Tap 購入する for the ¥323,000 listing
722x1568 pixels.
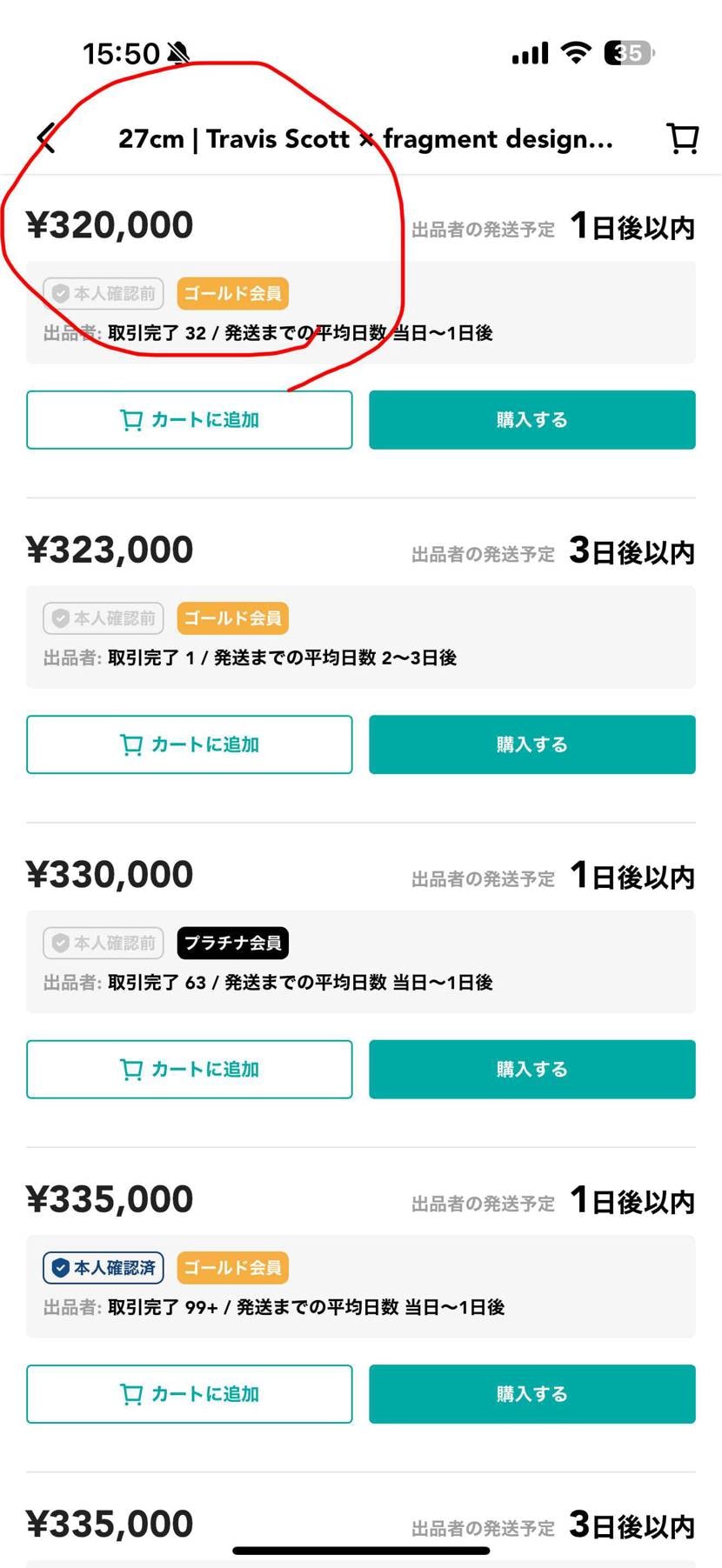coord(531,744)
